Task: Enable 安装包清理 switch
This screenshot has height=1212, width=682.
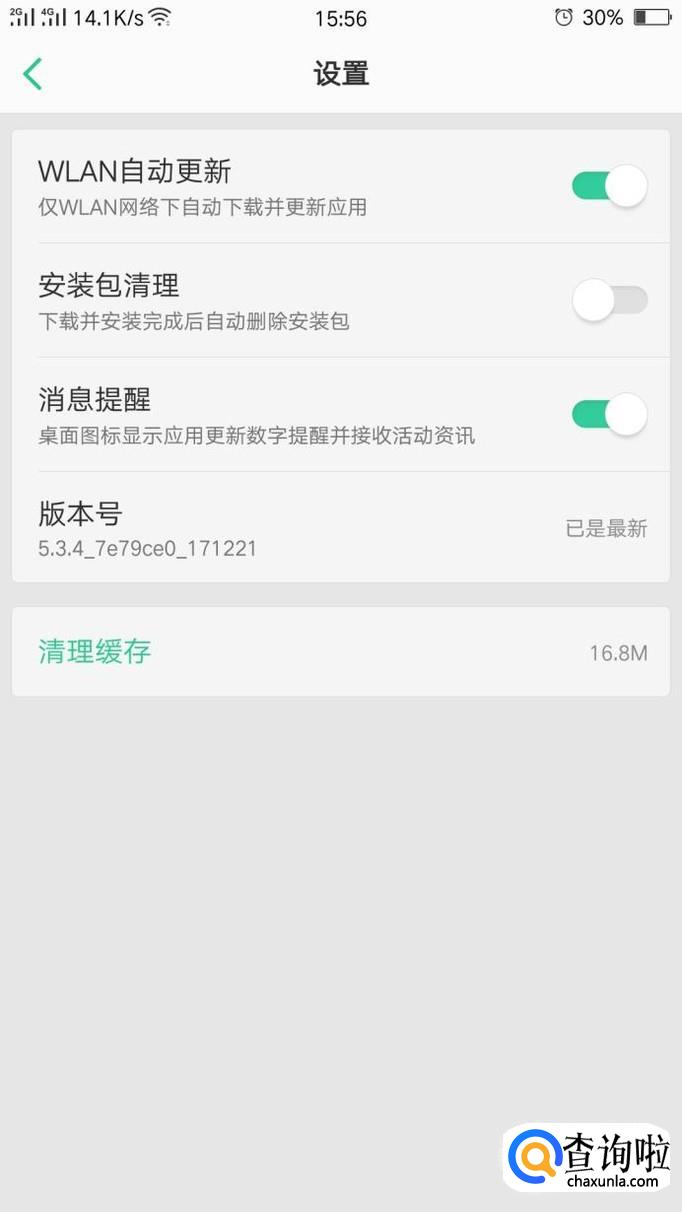Action: [609, 300]
